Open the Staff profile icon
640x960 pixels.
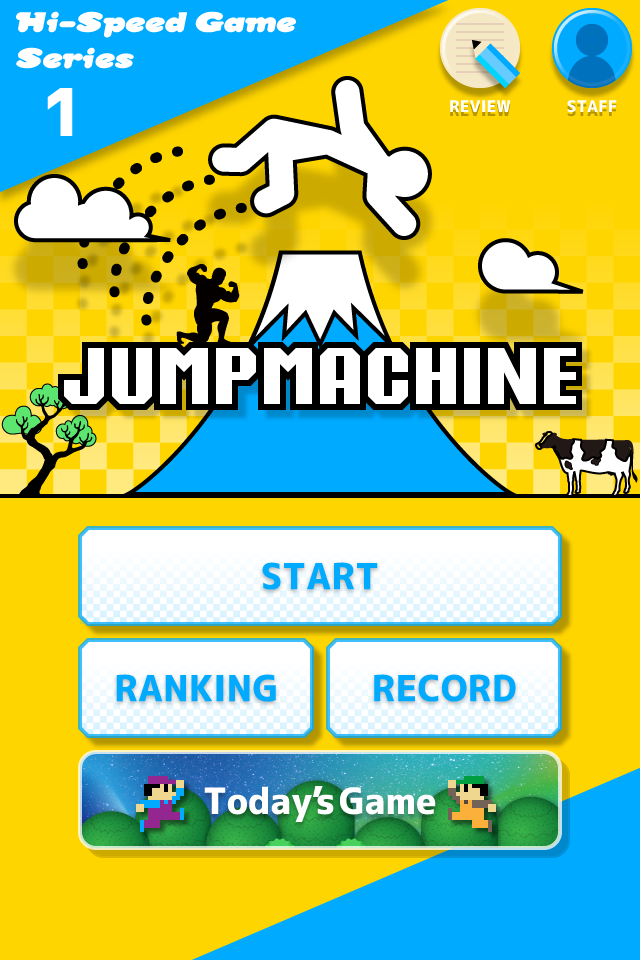(x=591, y=50)
